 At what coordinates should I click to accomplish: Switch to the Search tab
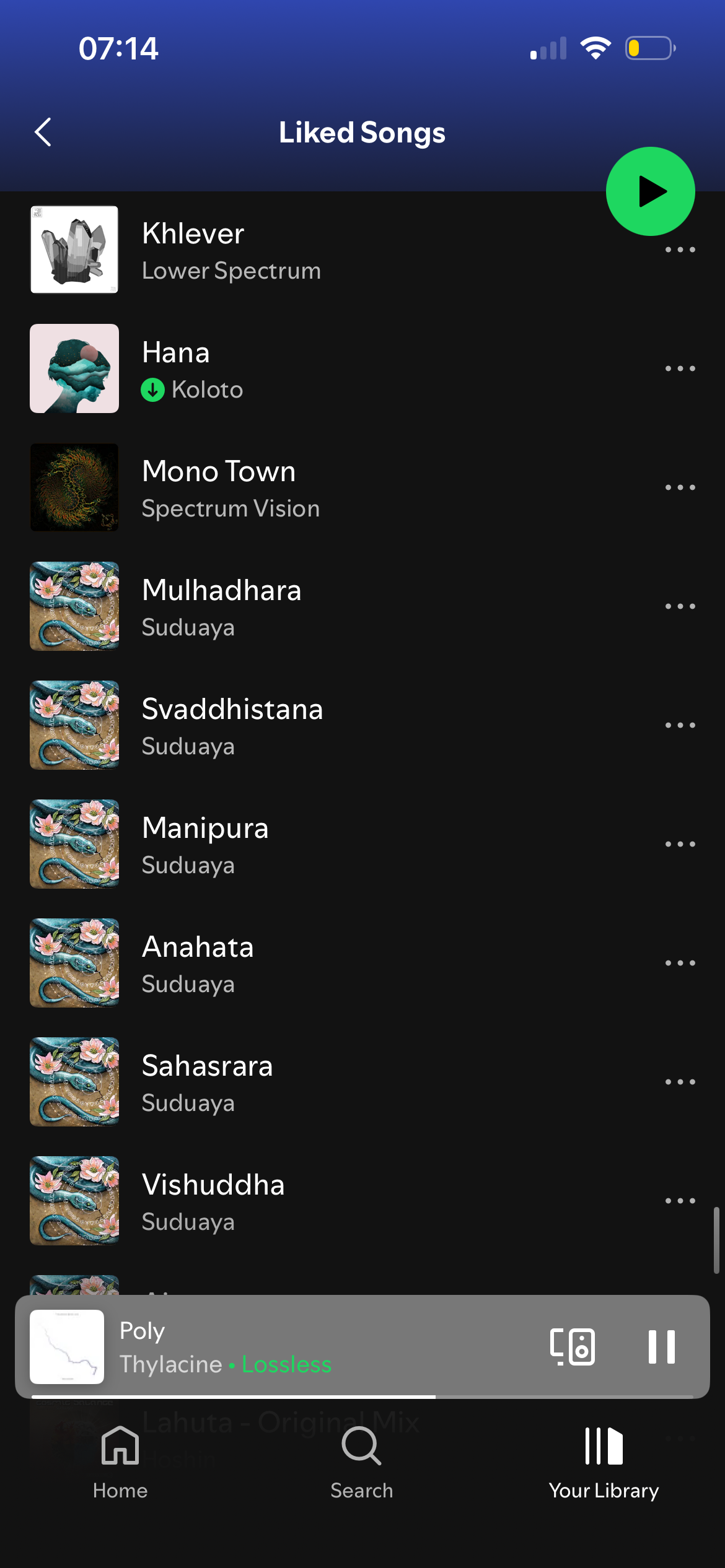coord(361,1463)
